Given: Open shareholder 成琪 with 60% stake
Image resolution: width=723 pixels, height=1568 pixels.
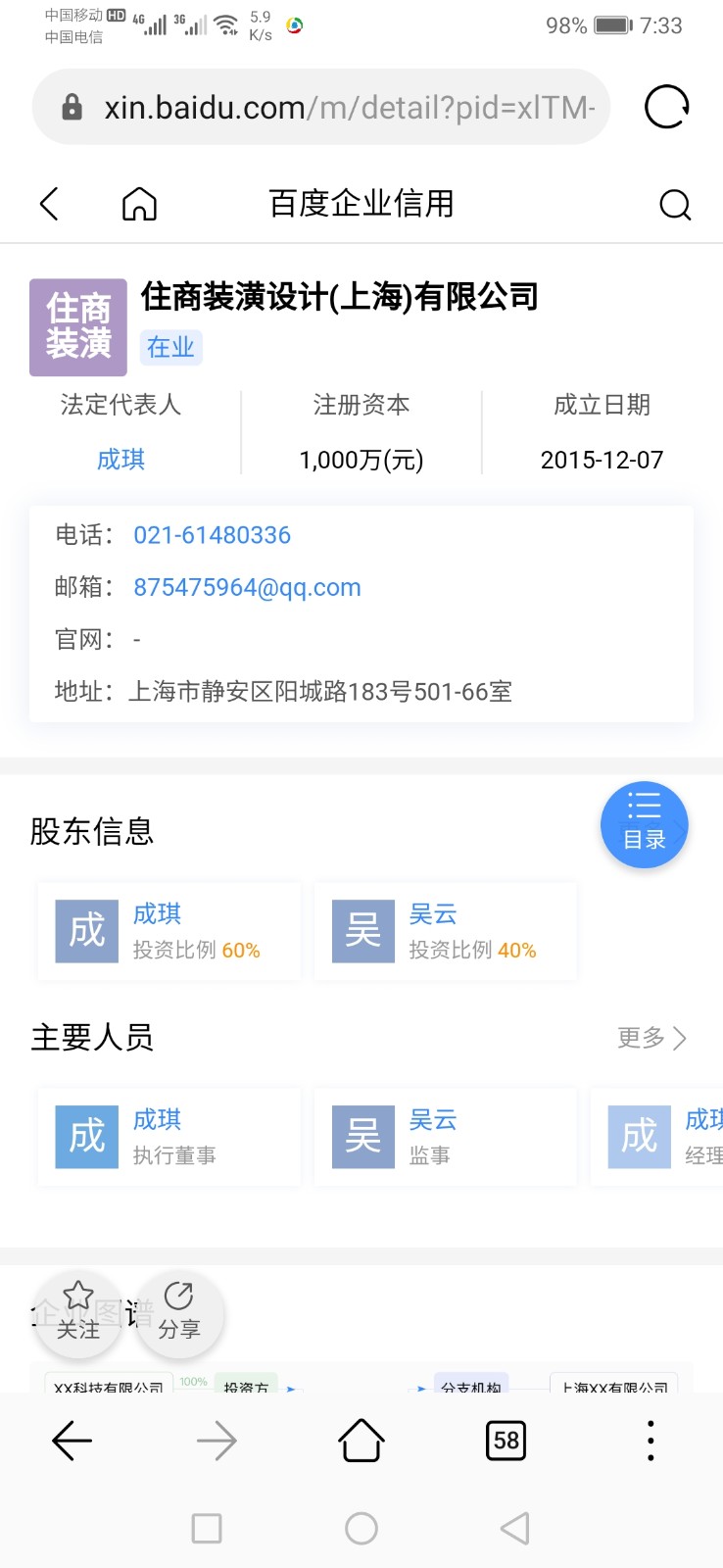Looking at the screenshot, I should coord(169,931).
